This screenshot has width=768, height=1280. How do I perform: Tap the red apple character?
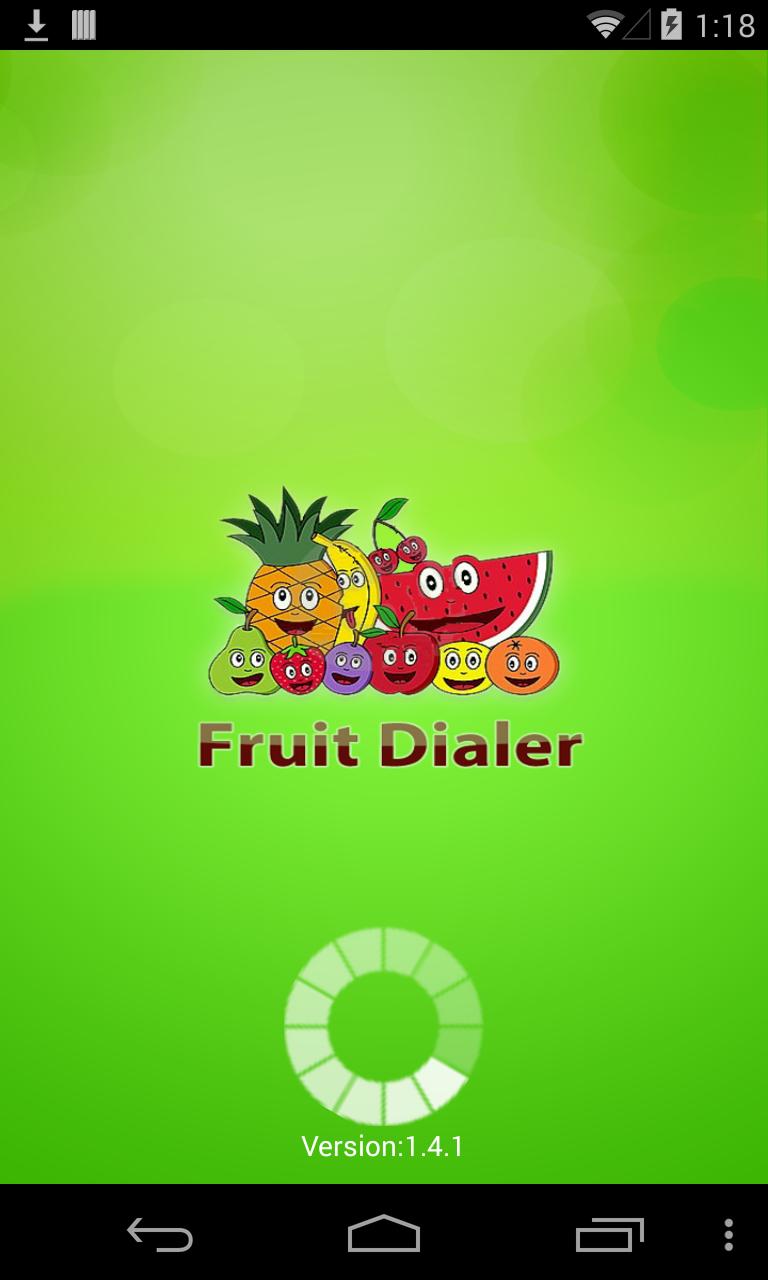pos(400,662)
